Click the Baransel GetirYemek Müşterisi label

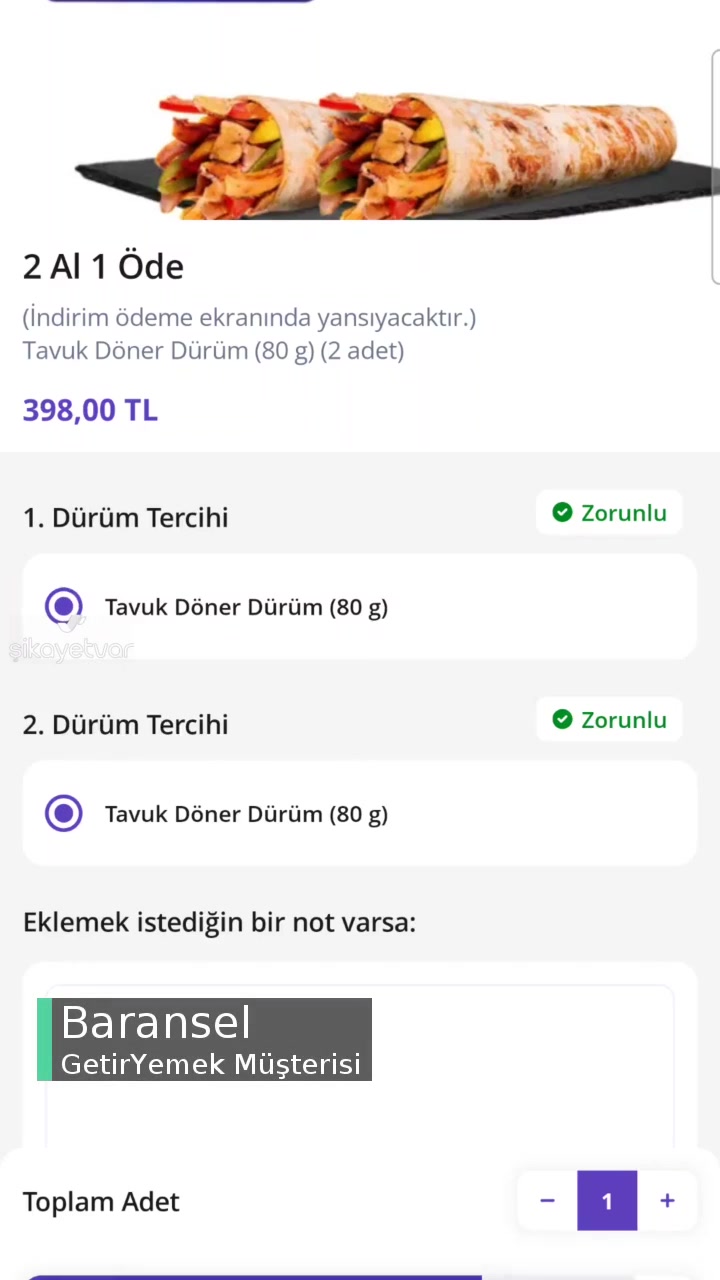pos(204,1040)
